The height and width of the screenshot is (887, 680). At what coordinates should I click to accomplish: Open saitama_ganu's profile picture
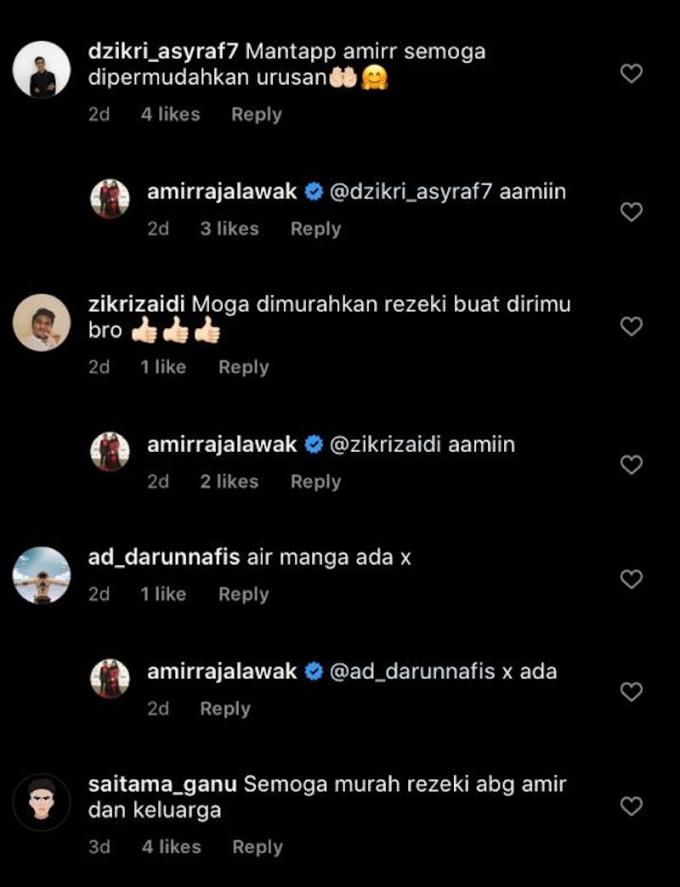pyautogui.click(x=42, y=802)
